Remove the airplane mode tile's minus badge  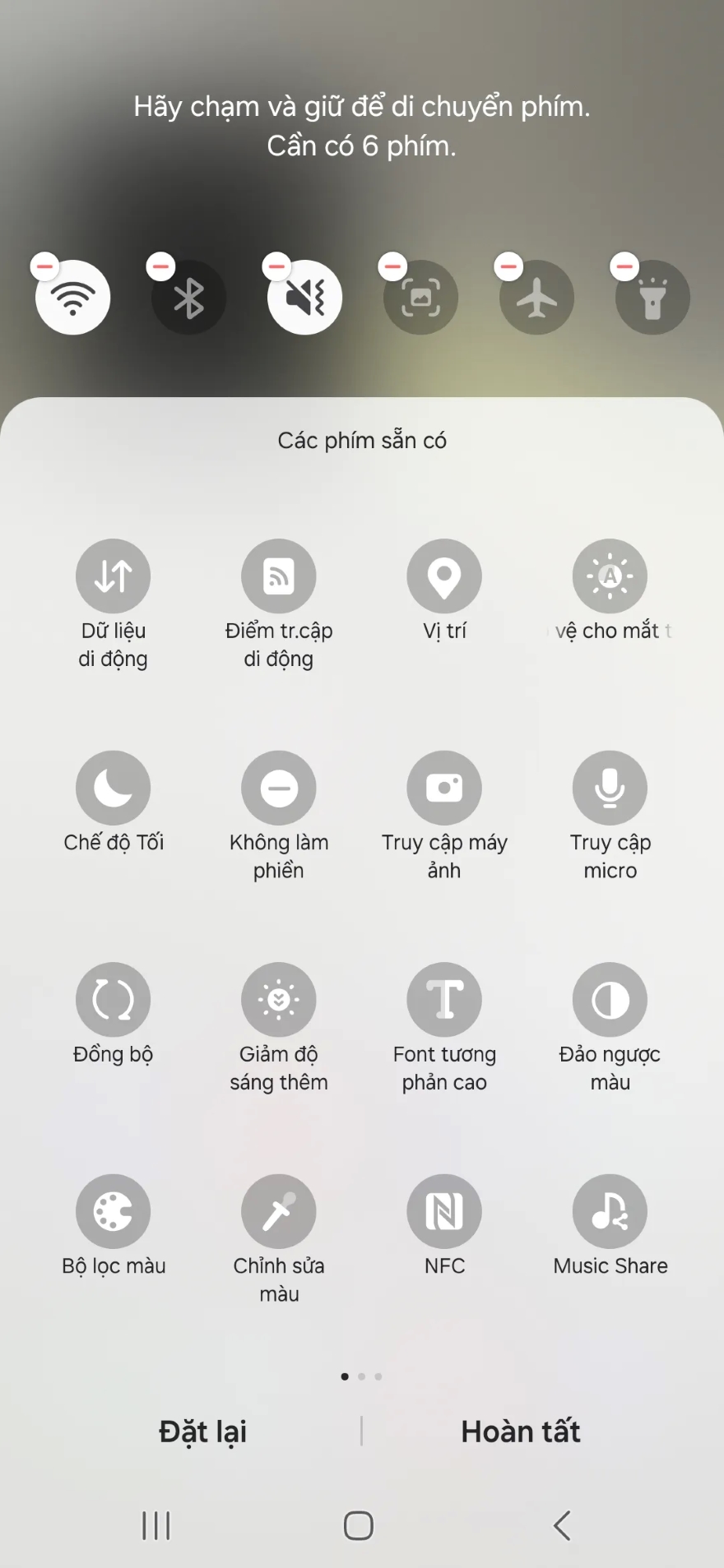pyautogui.click(x=508, y=266)
